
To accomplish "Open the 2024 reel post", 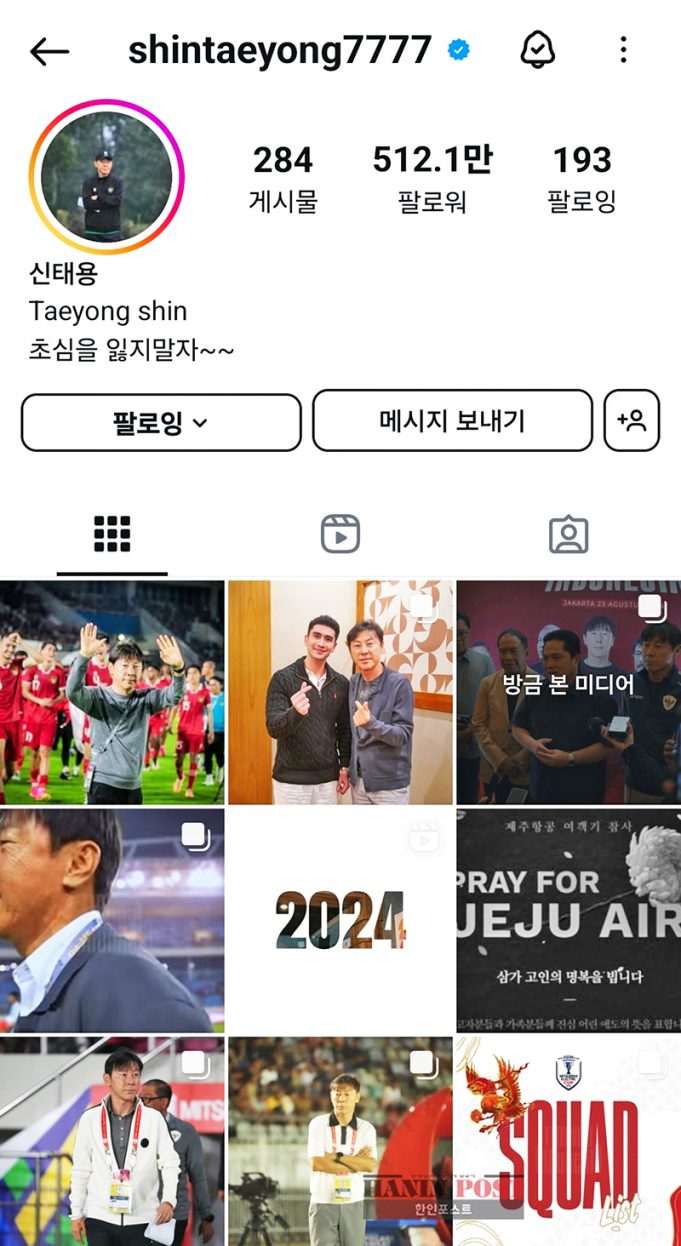I will pyautogui.click(x=340, y=920).
